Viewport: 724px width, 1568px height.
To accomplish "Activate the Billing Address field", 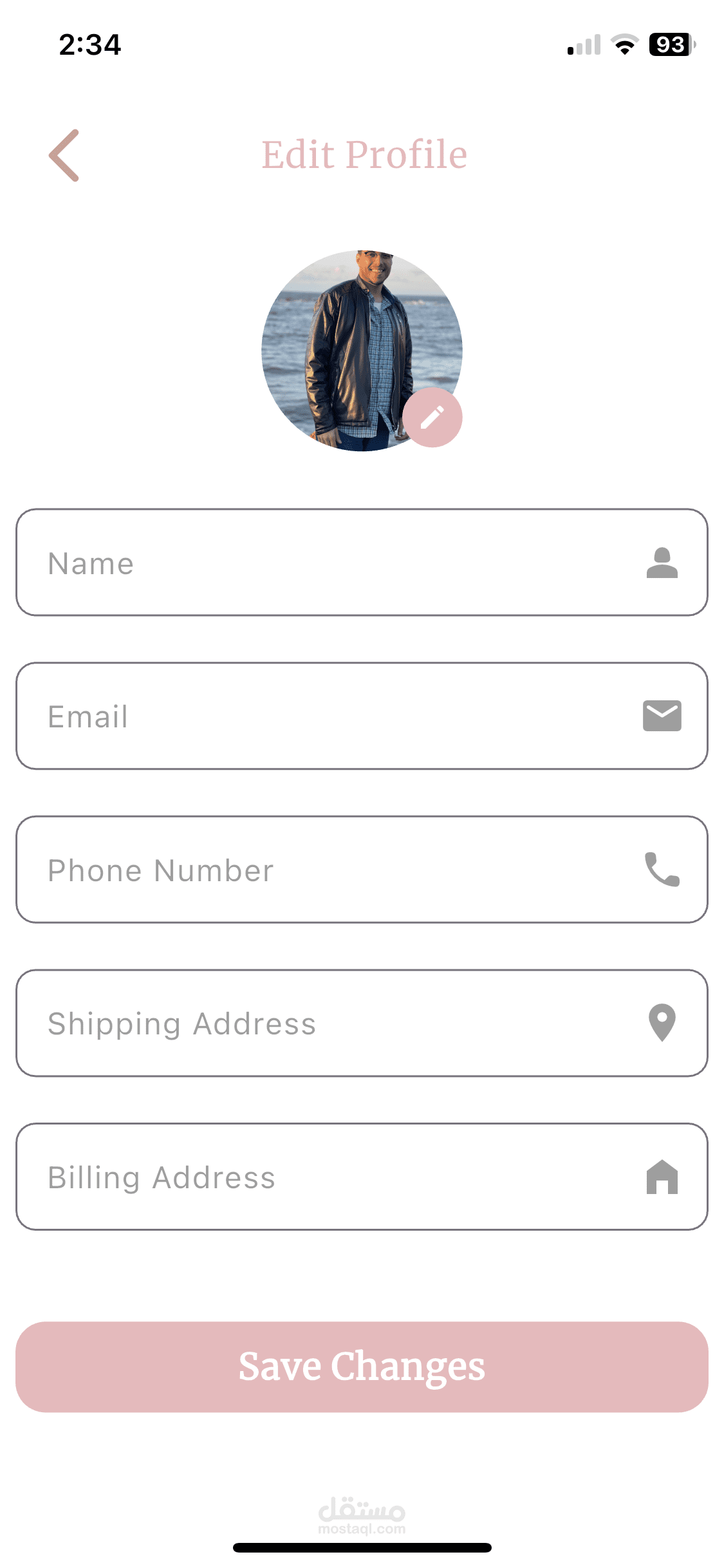I will click(335, 1177).
